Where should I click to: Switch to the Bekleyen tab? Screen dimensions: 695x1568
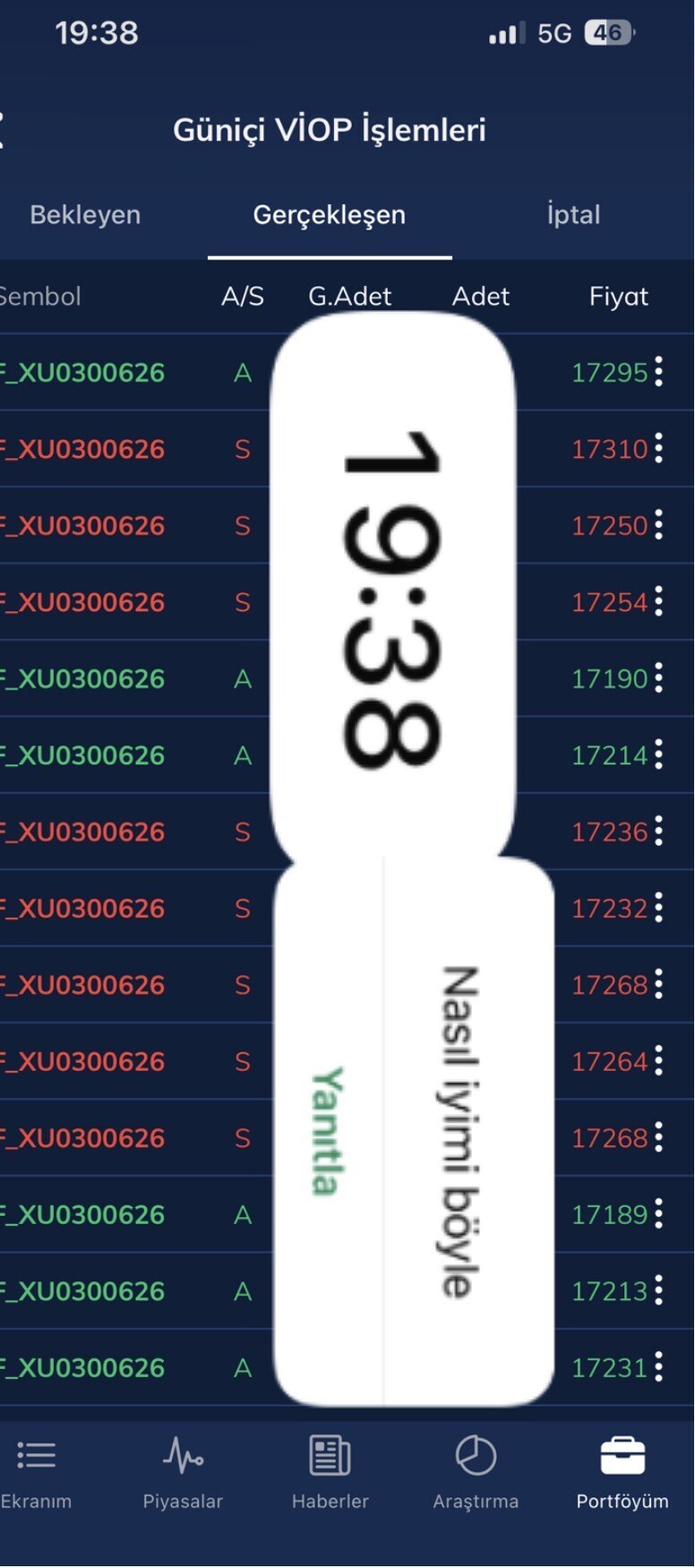coord(85,215)
